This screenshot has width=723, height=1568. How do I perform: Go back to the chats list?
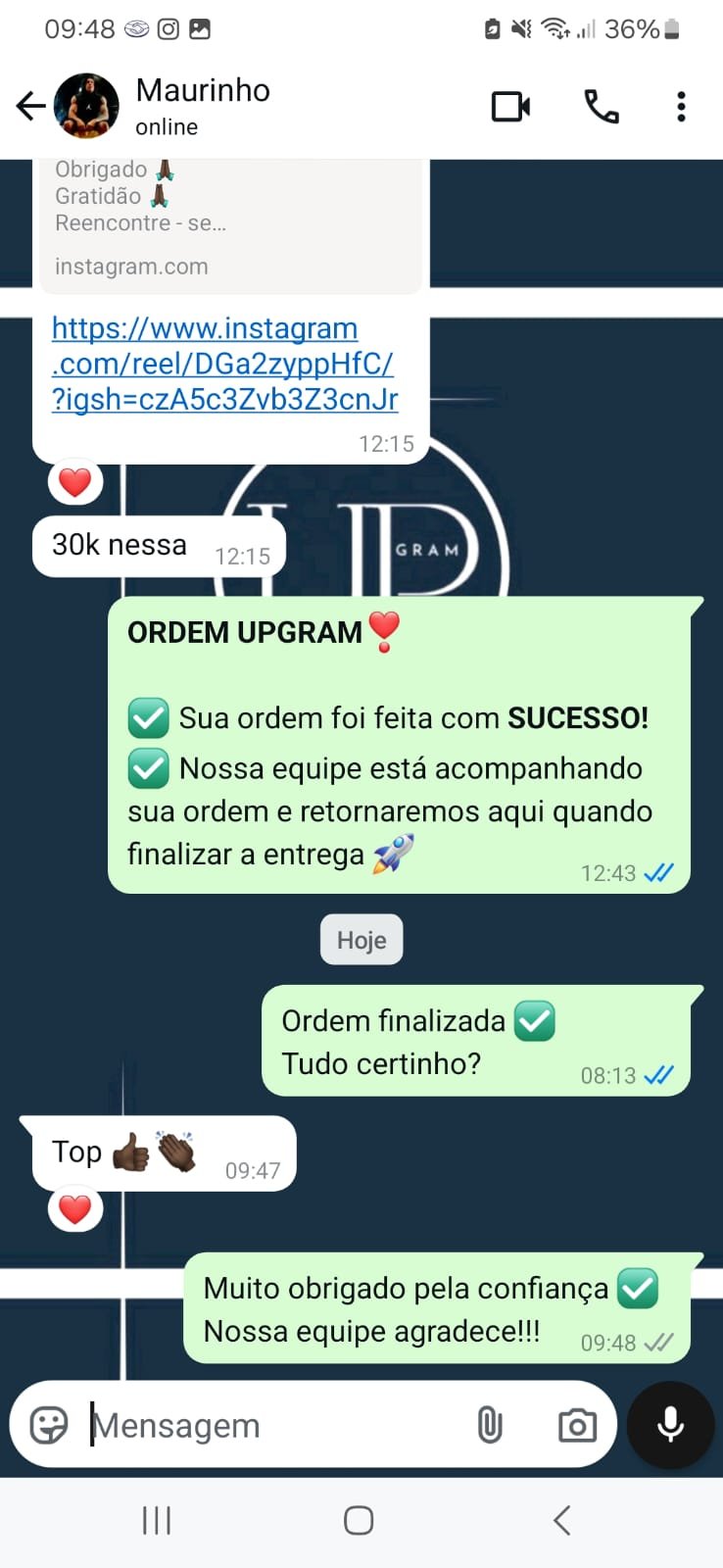[x=30, y=106]
